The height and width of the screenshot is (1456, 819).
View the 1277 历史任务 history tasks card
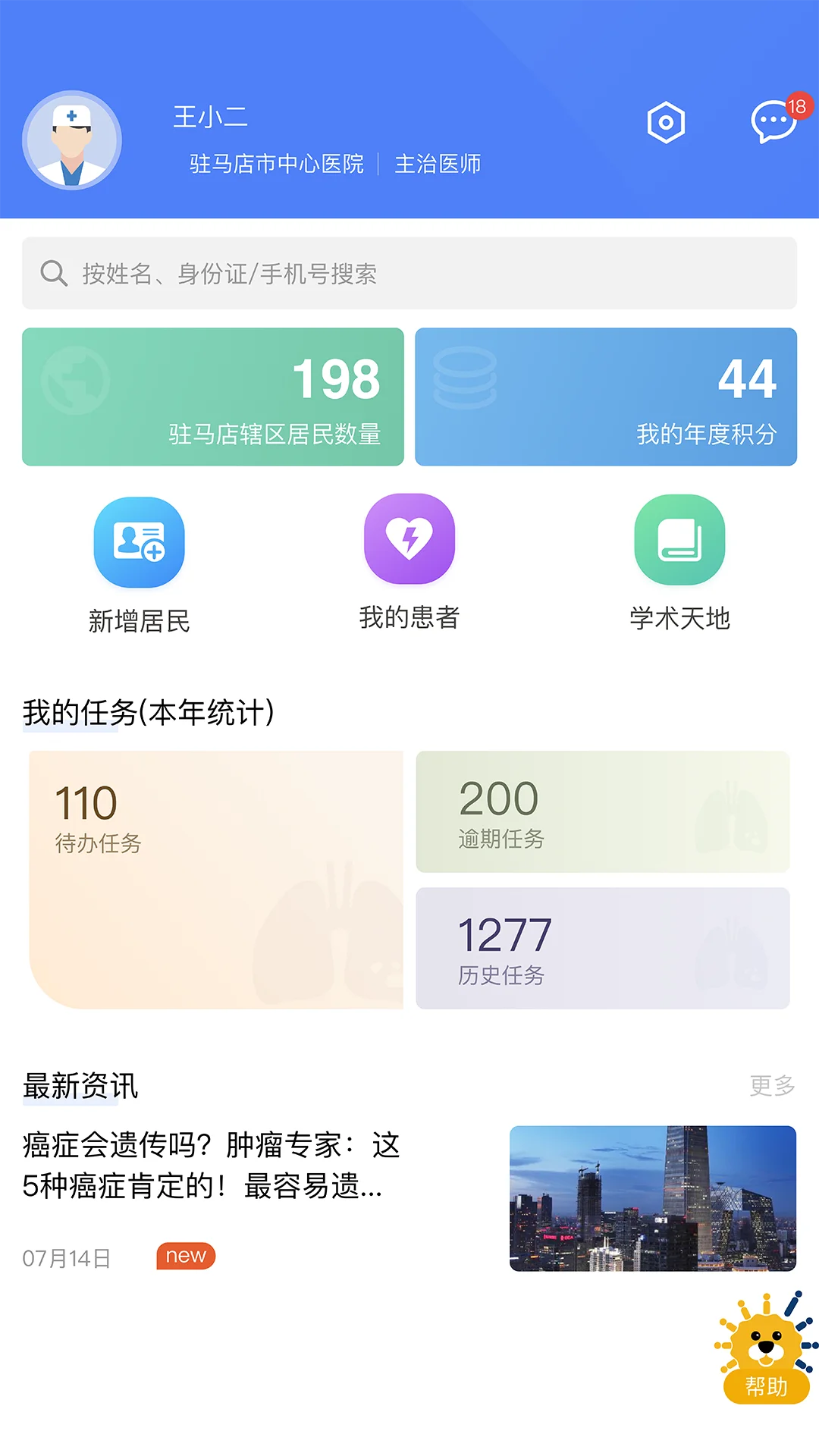(603, 949)
